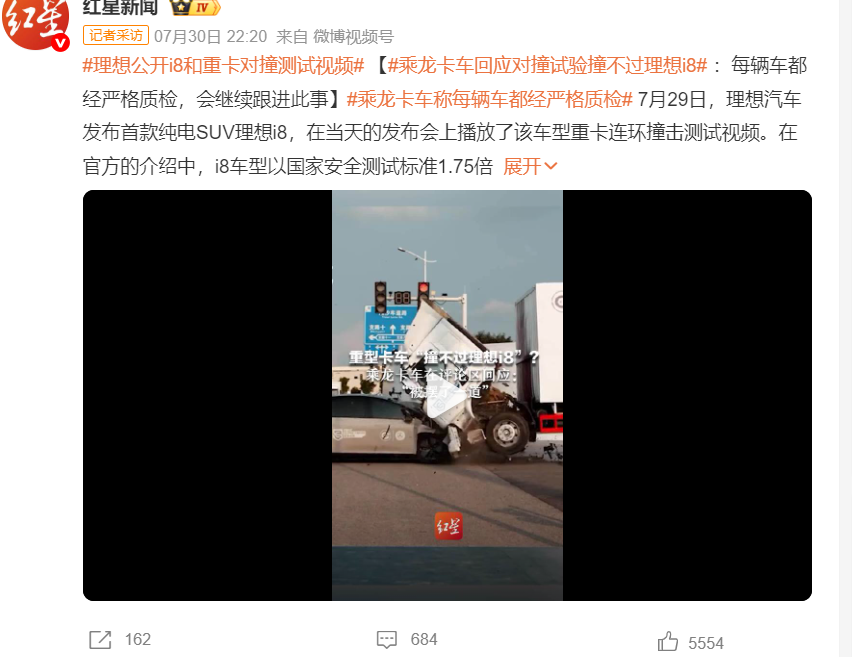Open hashtag #乘龙卡车称每辆车都经严格质检#
The width and height of the screenshot is (852, 657).
pyautogui.click(x=489, y=100)
